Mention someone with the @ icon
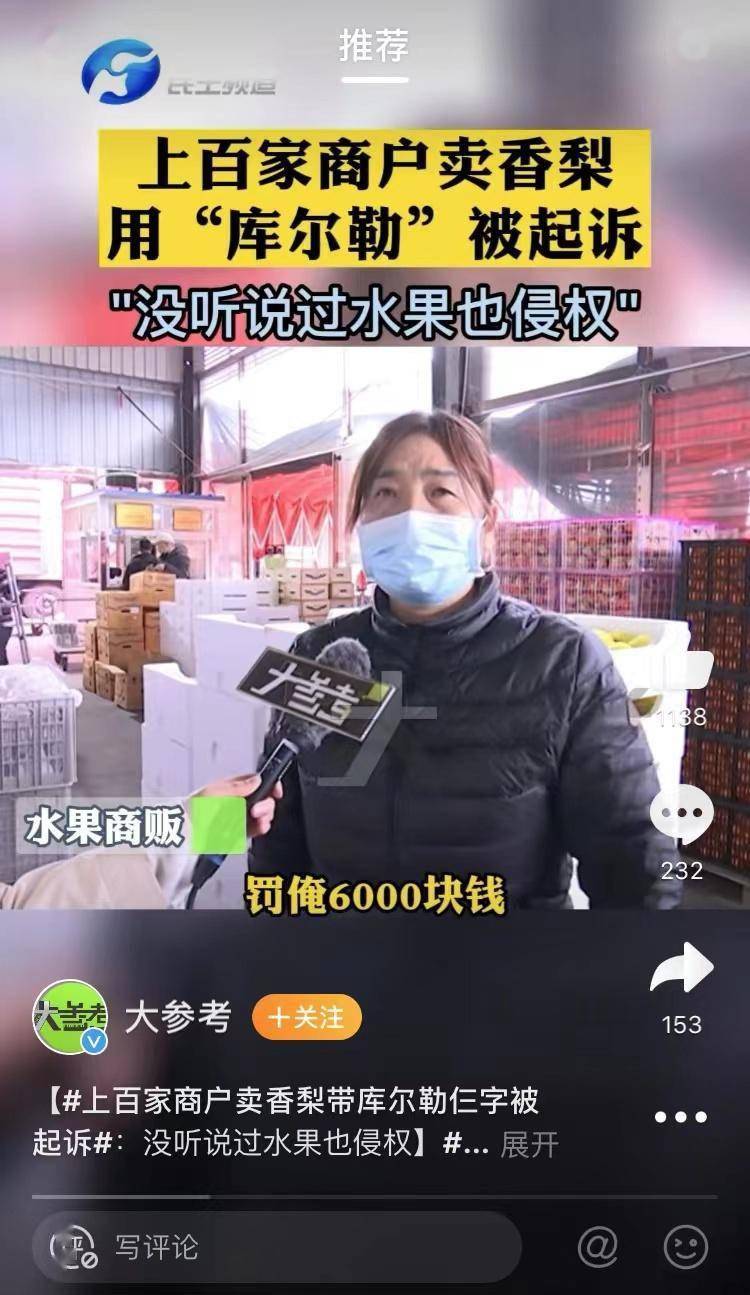The height and width of the screenshot is (1295, 750). point(598,1247)
